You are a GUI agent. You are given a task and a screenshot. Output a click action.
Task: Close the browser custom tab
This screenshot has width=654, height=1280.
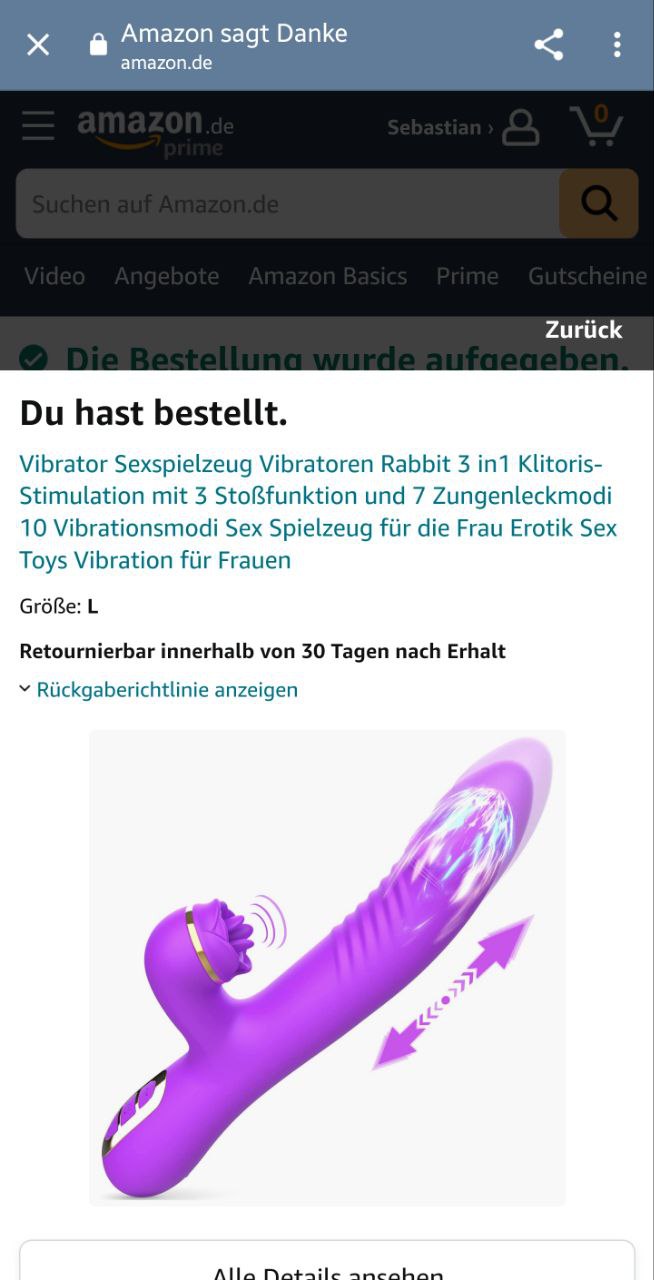pyautogui.click(x=38, y=45)
